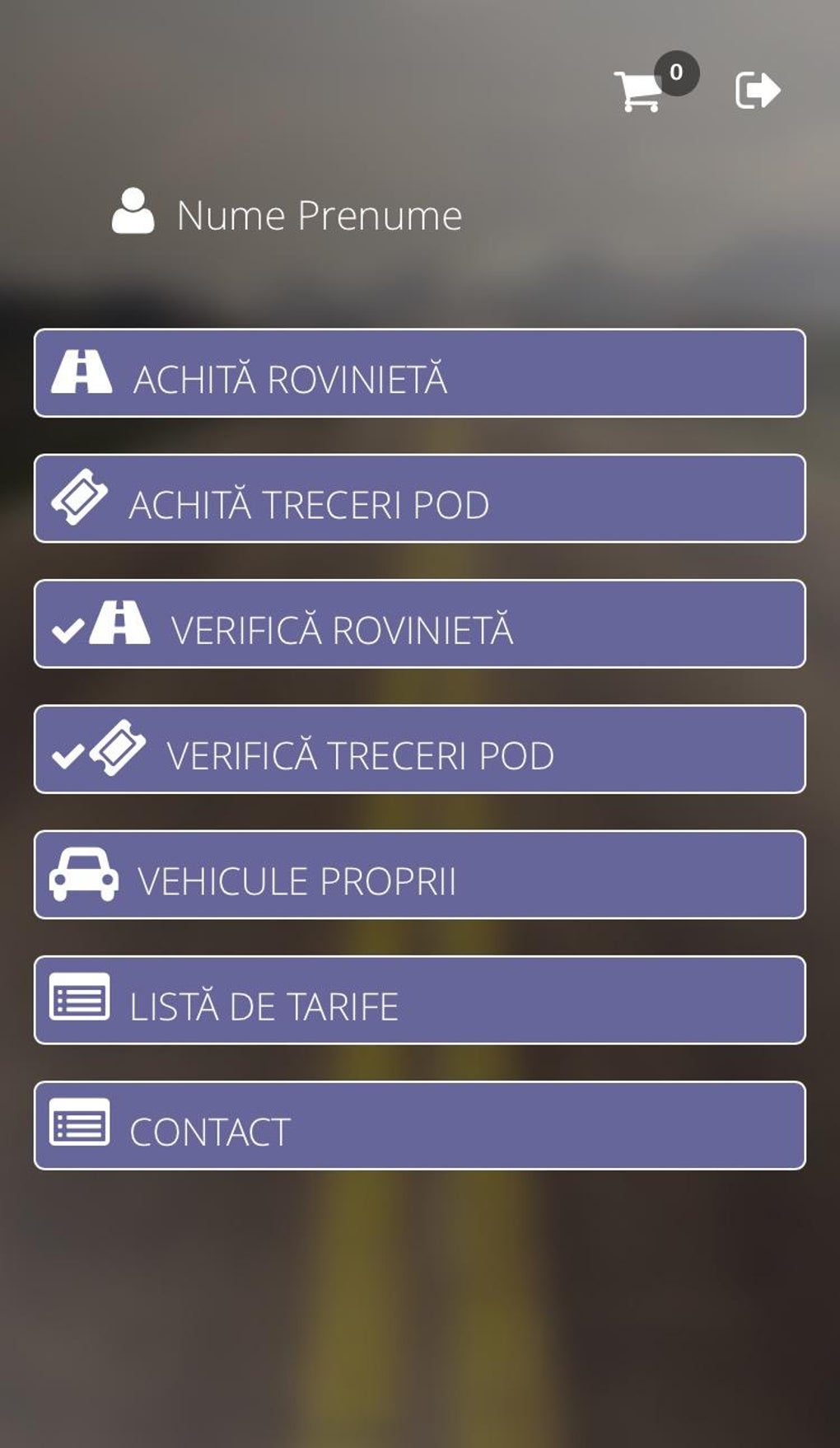Go to Verifică Rovinietă
The image size is (840, 1448).
419,624
